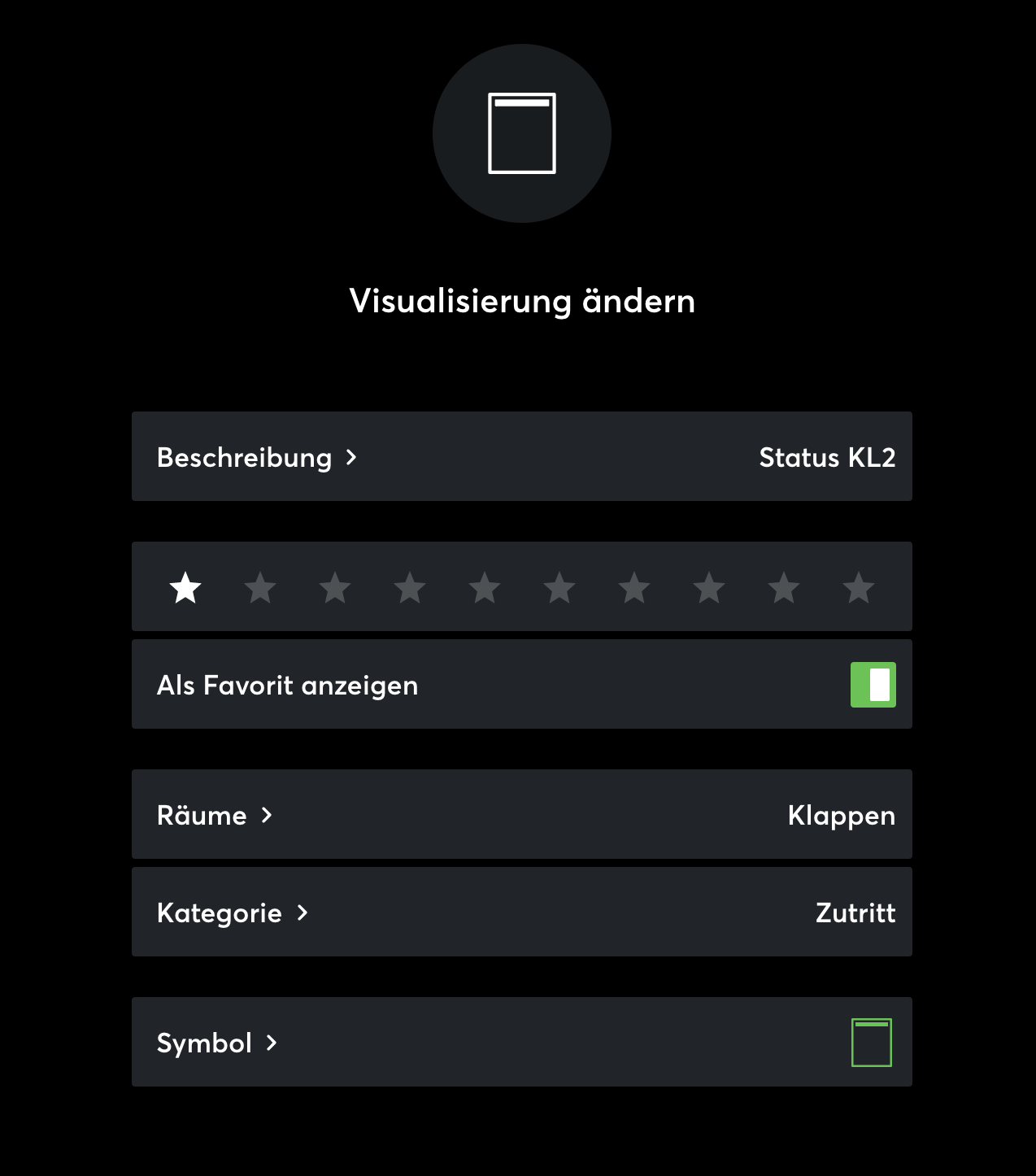This screenshot has width=1036, height=1176.
Task: Open the Beschreibung row
Action: click(x=521, y=457)
